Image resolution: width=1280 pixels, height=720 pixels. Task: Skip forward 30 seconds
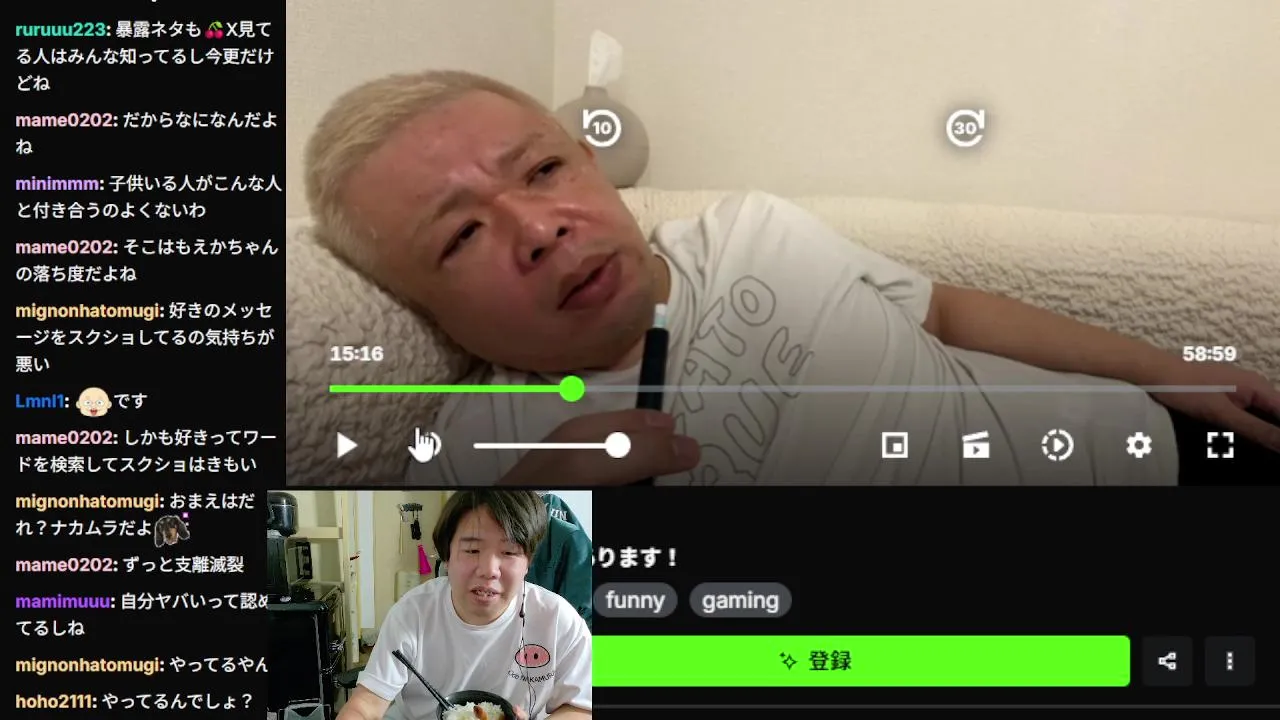pyautogui.click(x=965, y=128)
